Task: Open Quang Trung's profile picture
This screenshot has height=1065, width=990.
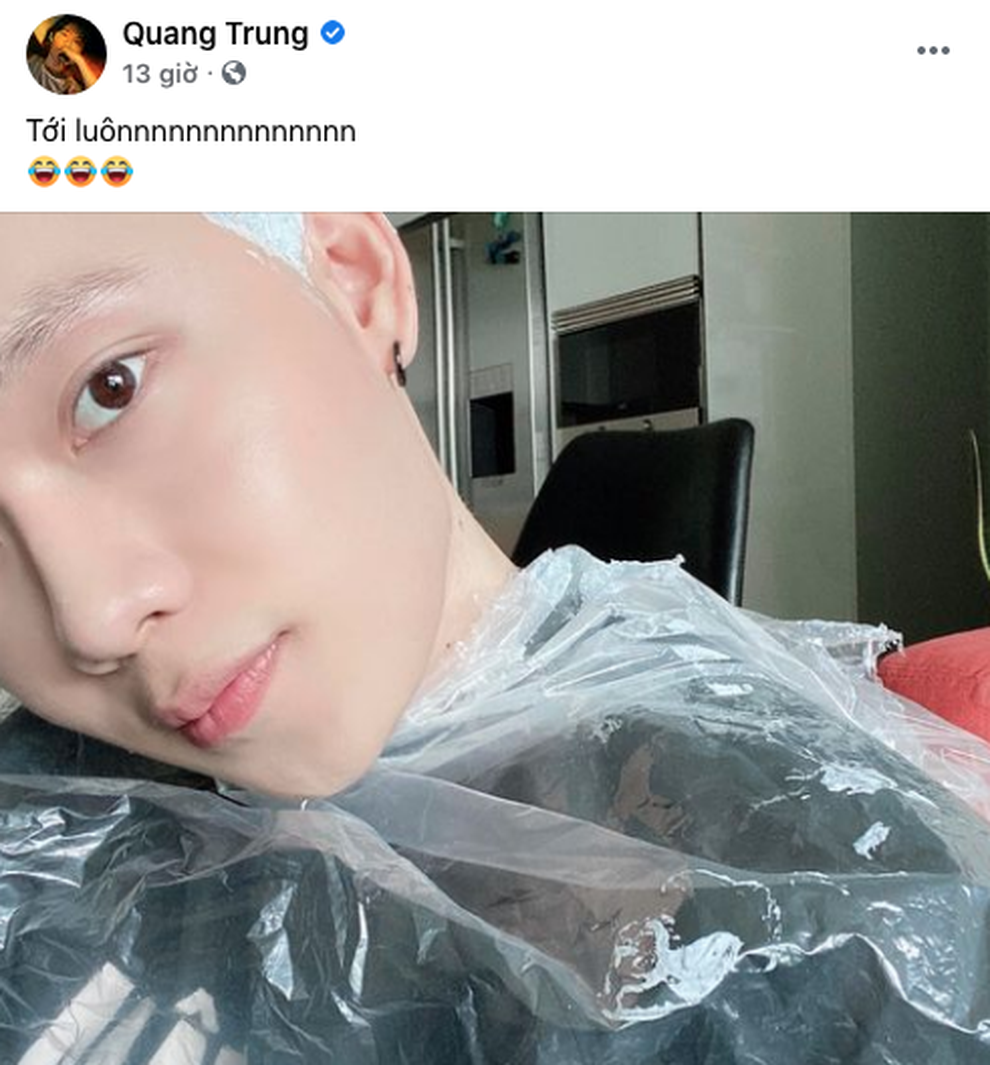Action: 66,54
